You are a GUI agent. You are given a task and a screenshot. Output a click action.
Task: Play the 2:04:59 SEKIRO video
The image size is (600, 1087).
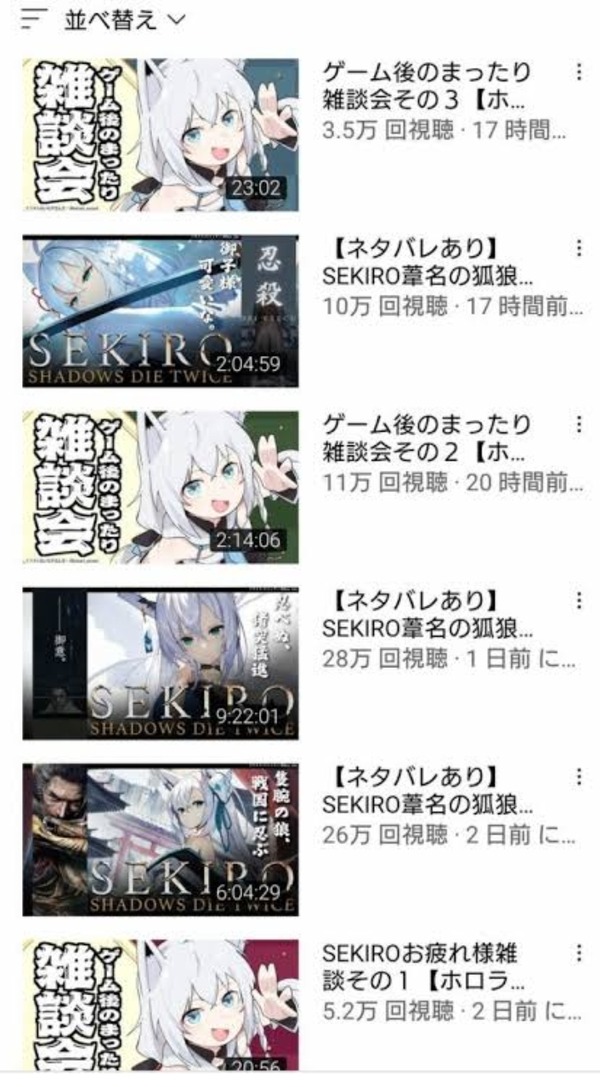(161, 311)
